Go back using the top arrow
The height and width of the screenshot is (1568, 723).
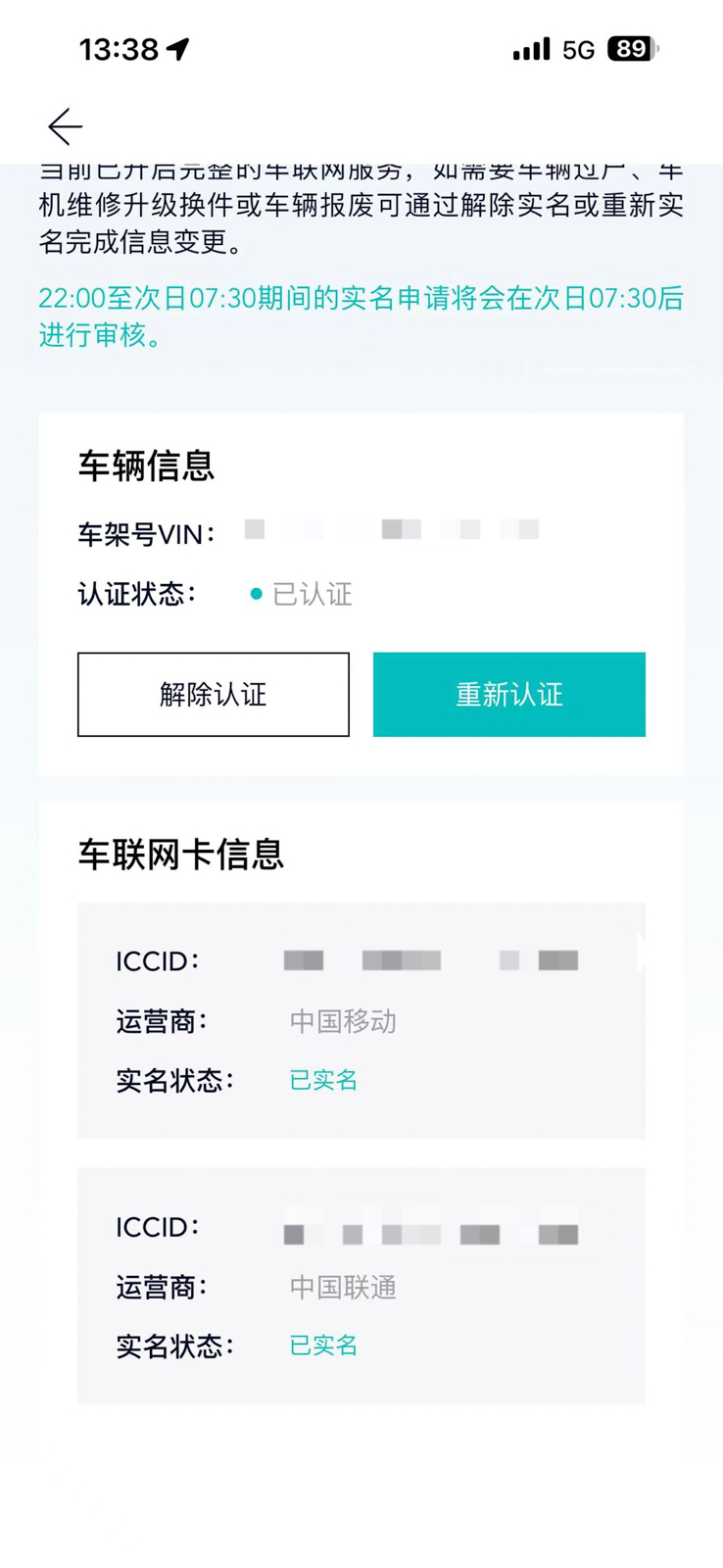(x=66, y=126)
